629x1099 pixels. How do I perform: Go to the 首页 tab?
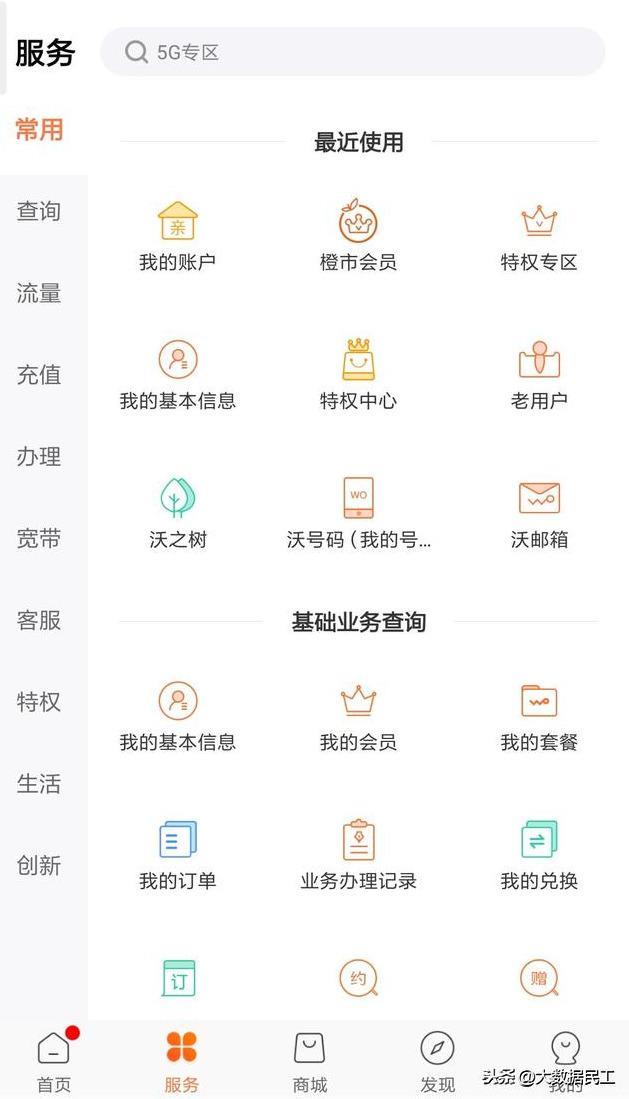[x=55, y=1060]
